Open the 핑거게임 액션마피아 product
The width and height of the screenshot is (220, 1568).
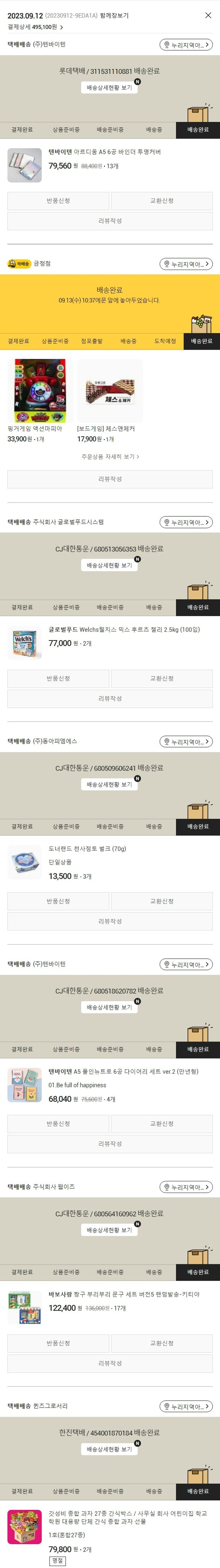click(x=40, y=391)
